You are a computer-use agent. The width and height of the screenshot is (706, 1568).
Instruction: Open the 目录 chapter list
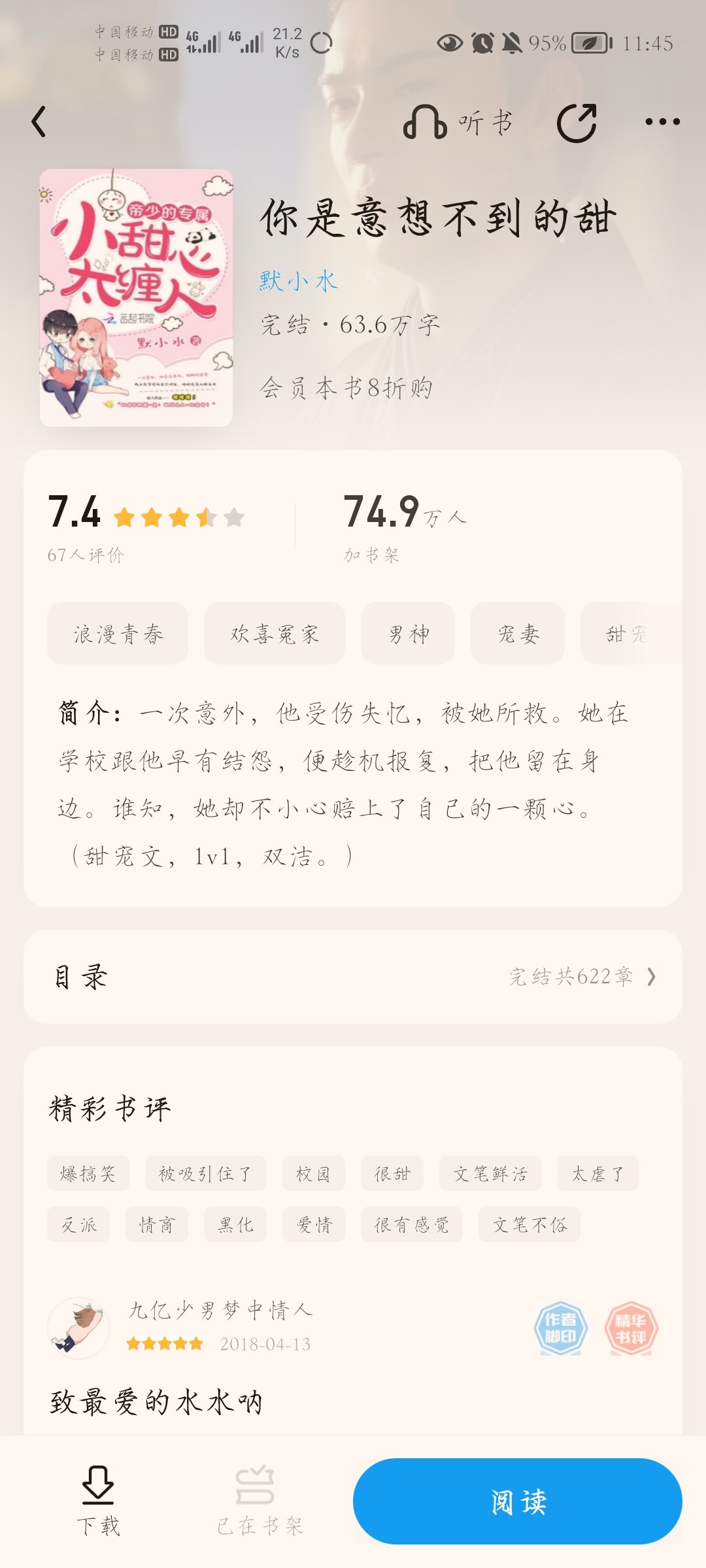(353, 977)
